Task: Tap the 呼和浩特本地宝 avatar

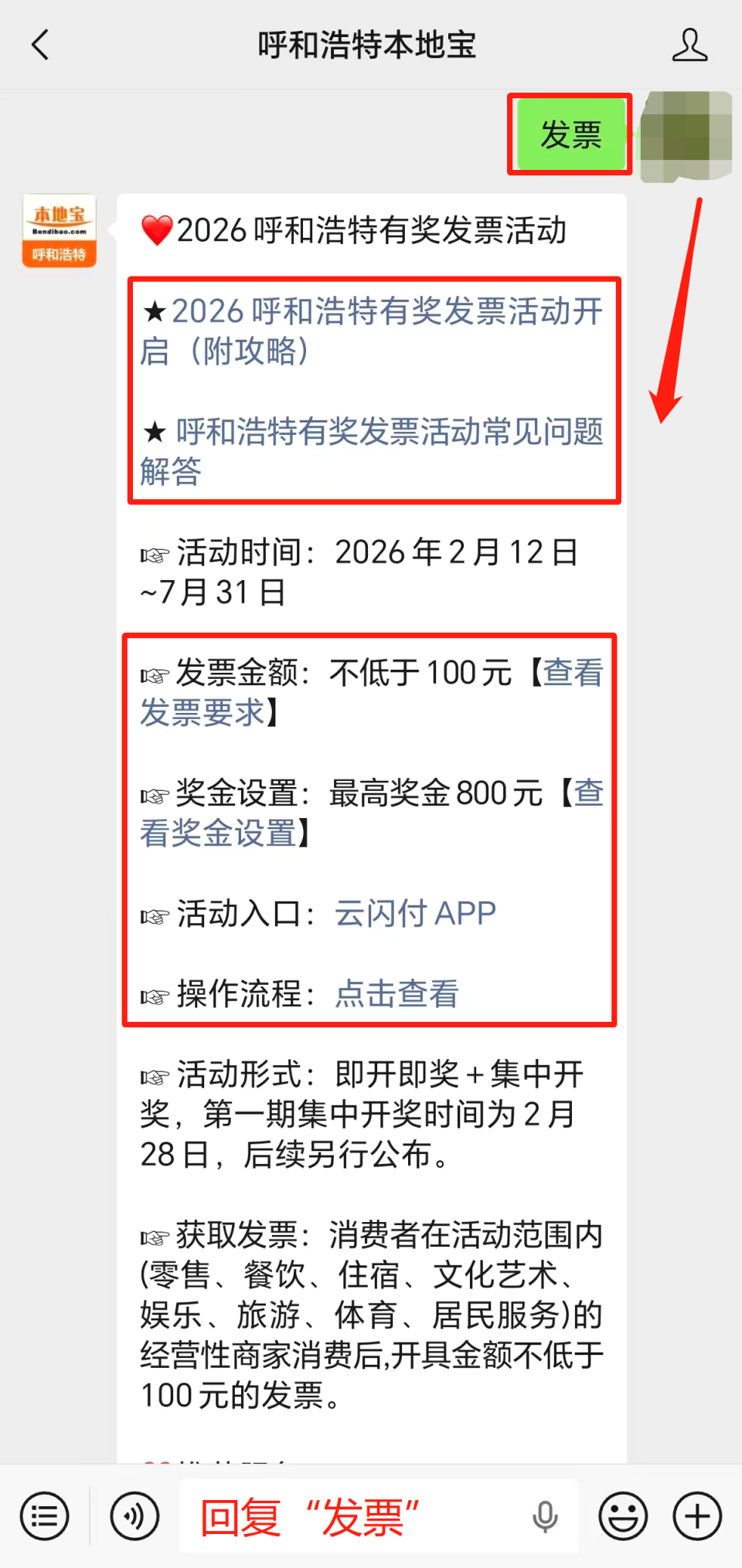Action: 59,230
